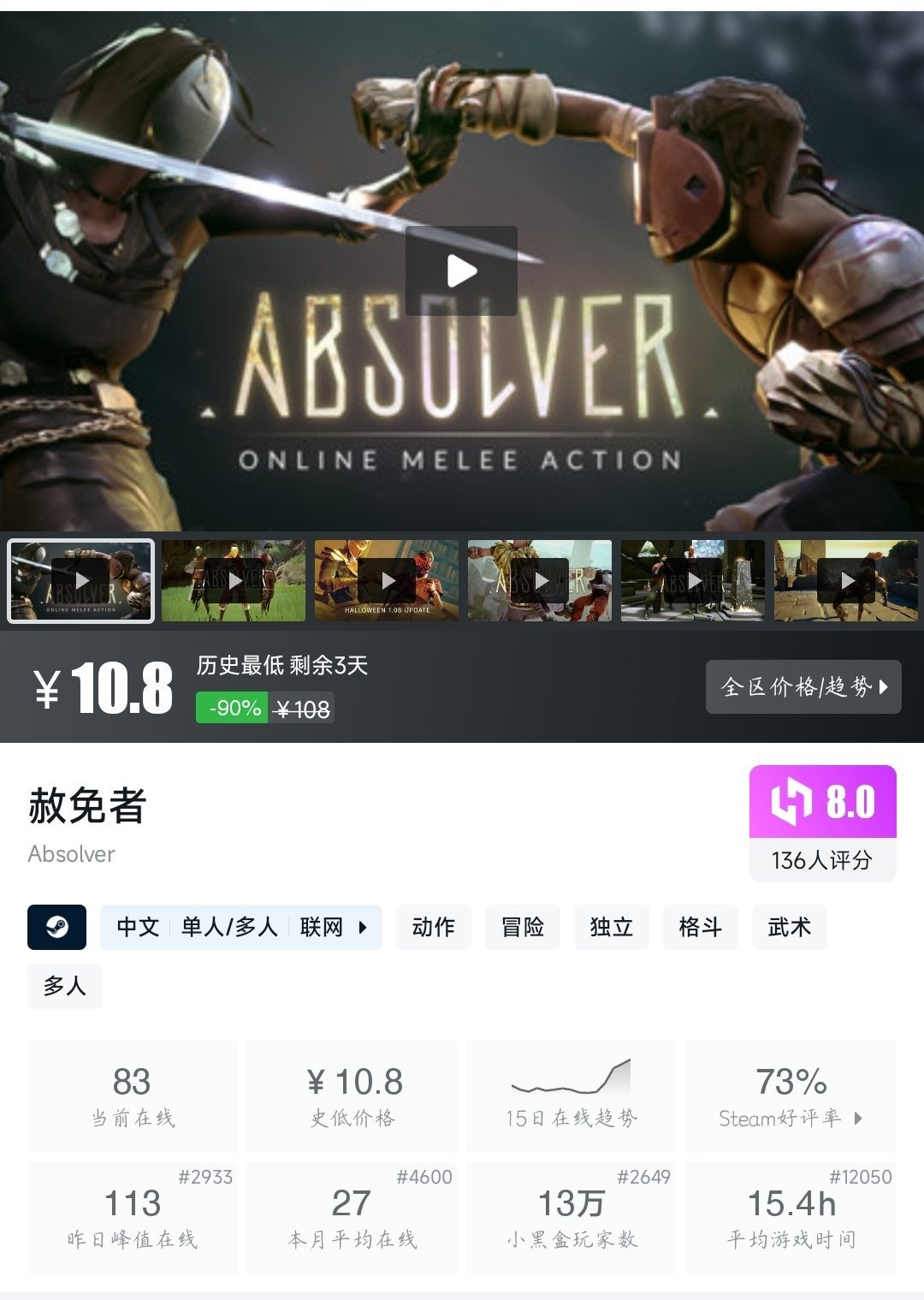Open 全区价格/趋势 price trends
The height and width of the screenshot is (1300, 924).
tap(803, 686)
